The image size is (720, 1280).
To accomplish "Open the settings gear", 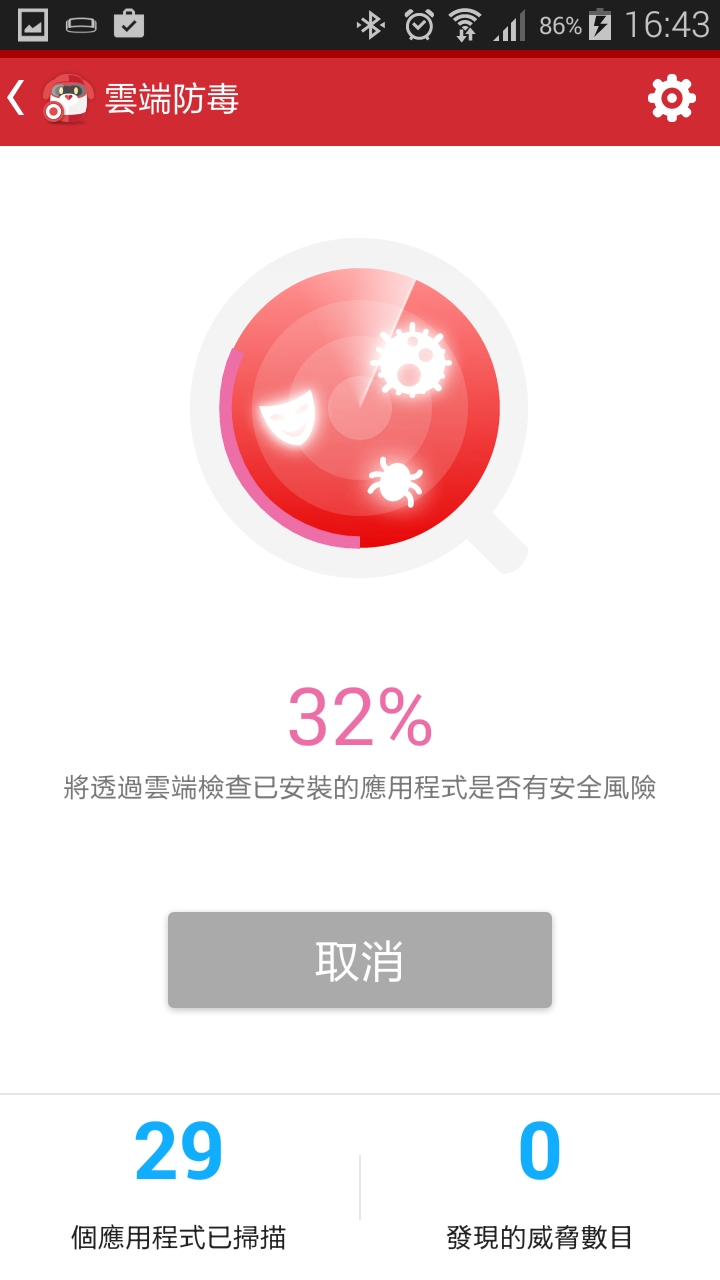I will coord(671,98).
